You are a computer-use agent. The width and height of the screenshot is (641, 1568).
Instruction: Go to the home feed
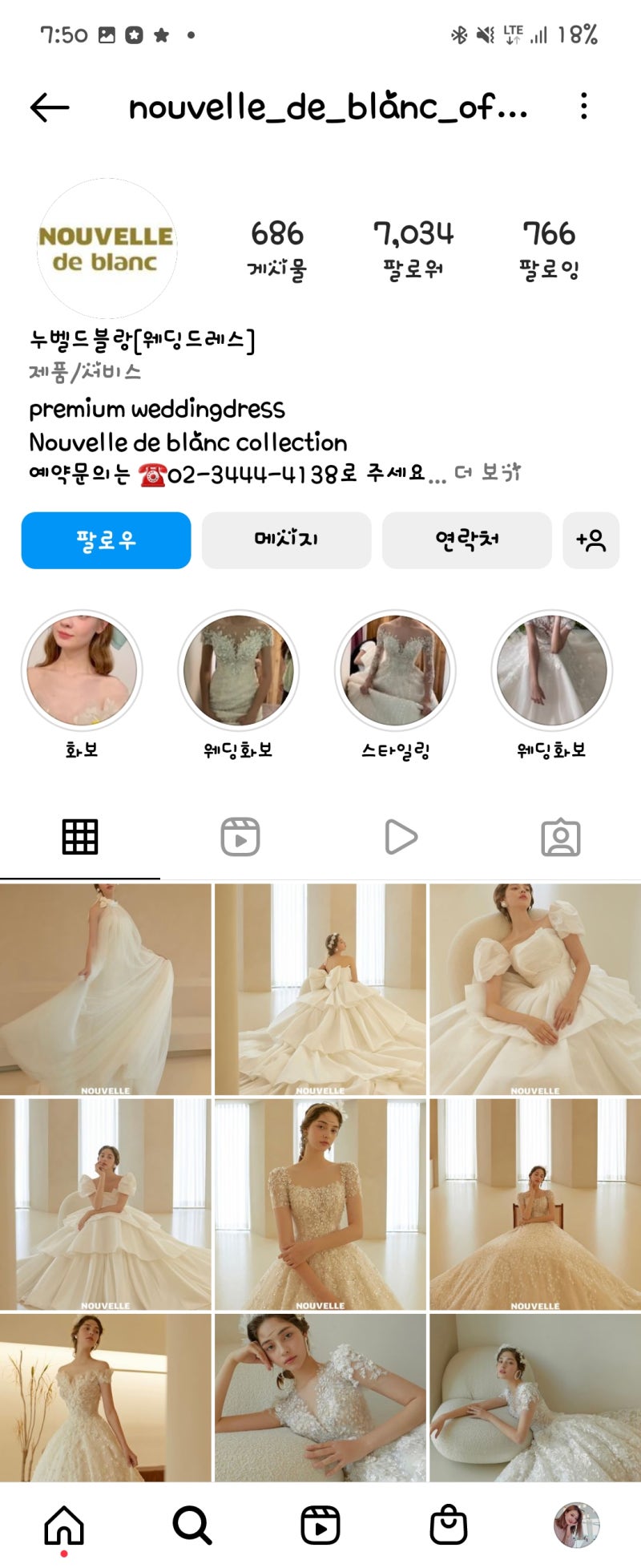click(x=64, y=1525)
